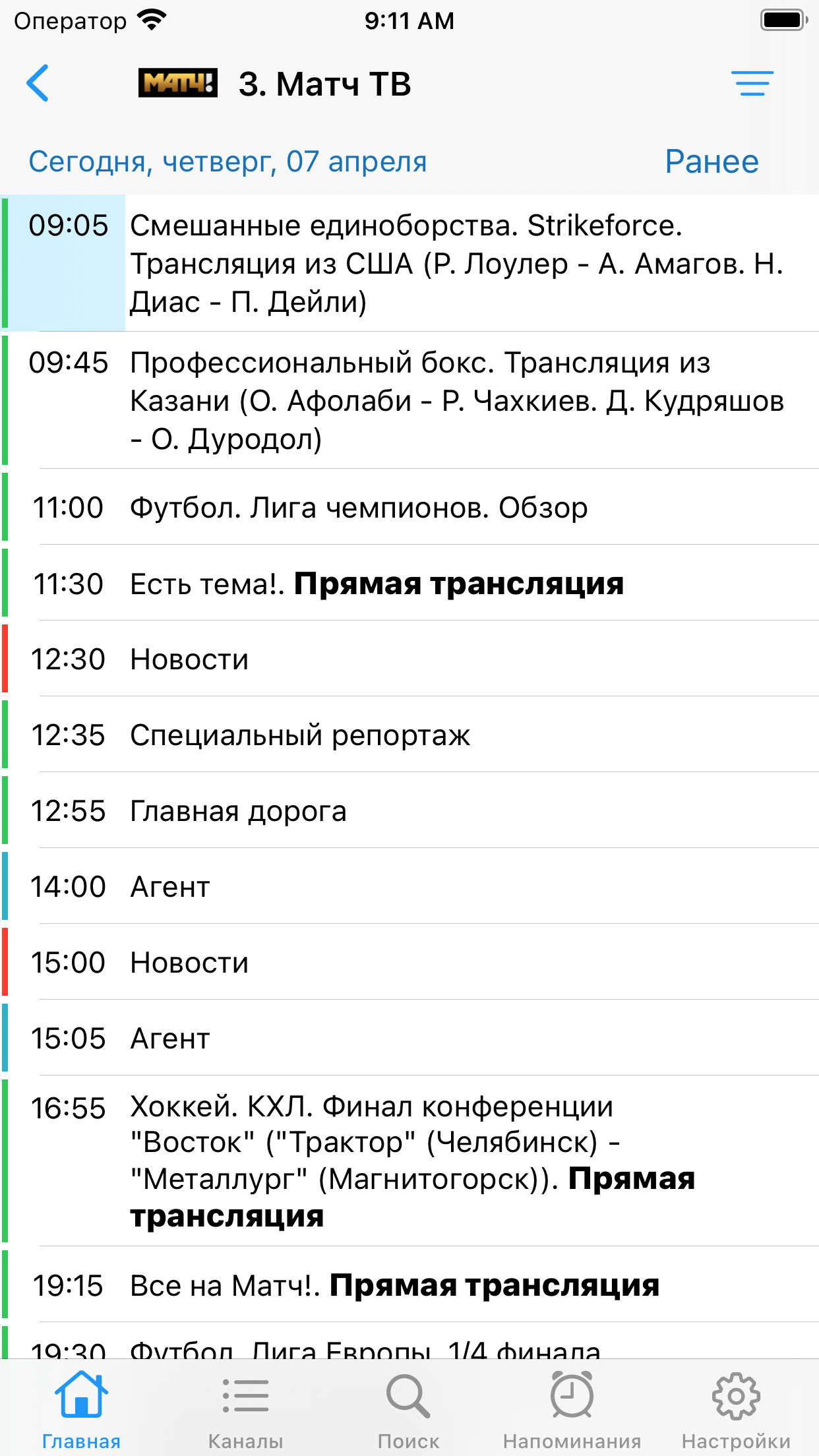Open the filter menu icon

point(752,84)
